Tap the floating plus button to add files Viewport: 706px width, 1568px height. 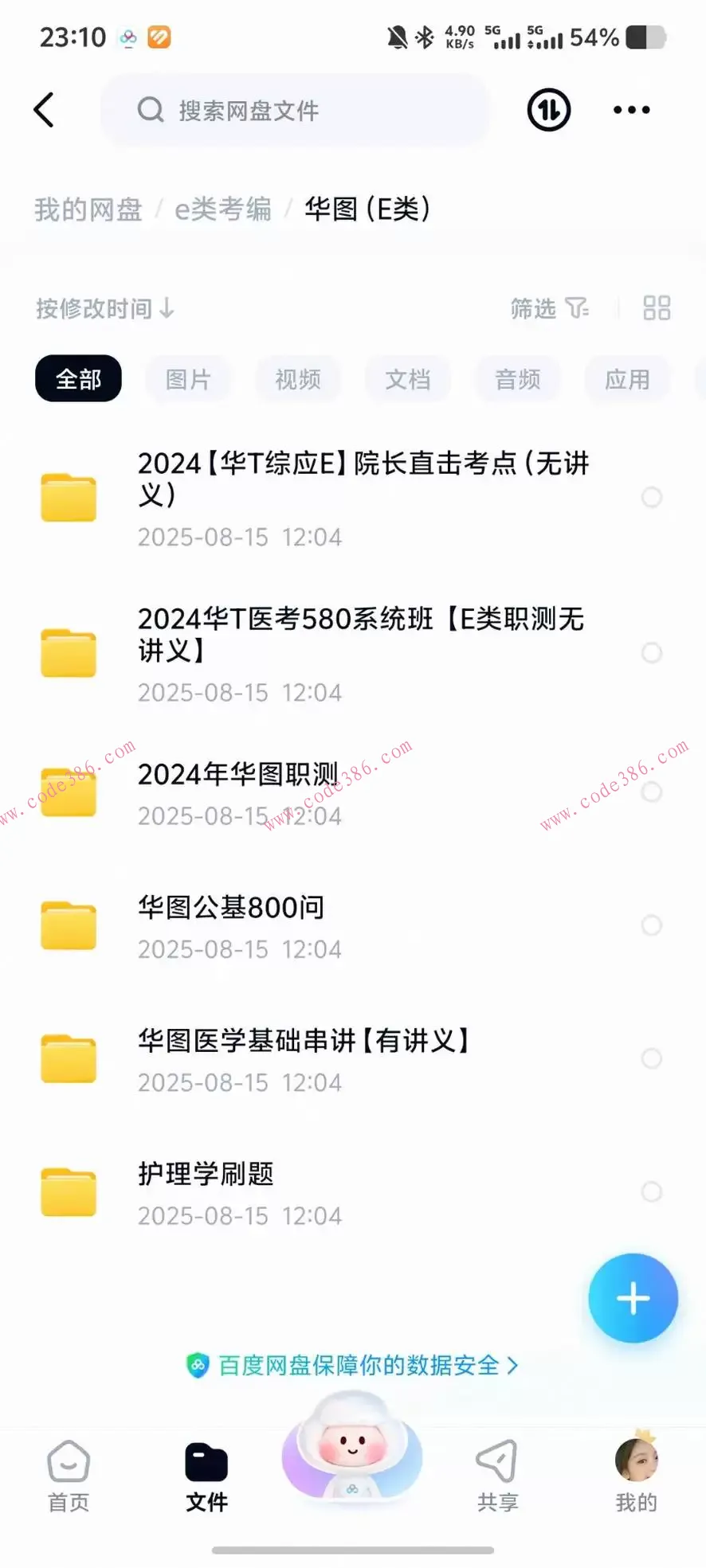click(633, 1297)
